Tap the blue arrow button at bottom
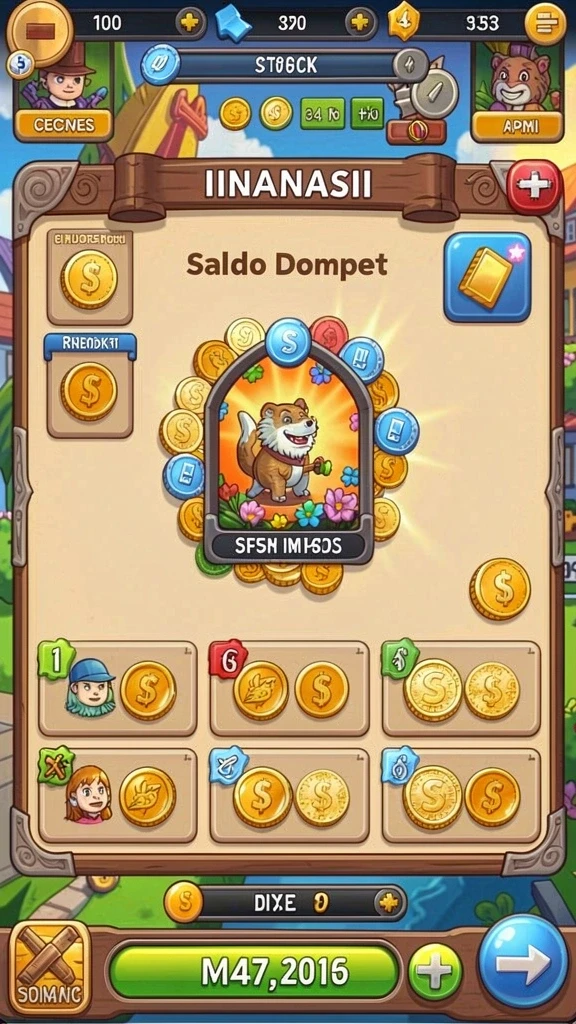The width and height of the screenshot is (576, 1024). [x=522, y=961]
